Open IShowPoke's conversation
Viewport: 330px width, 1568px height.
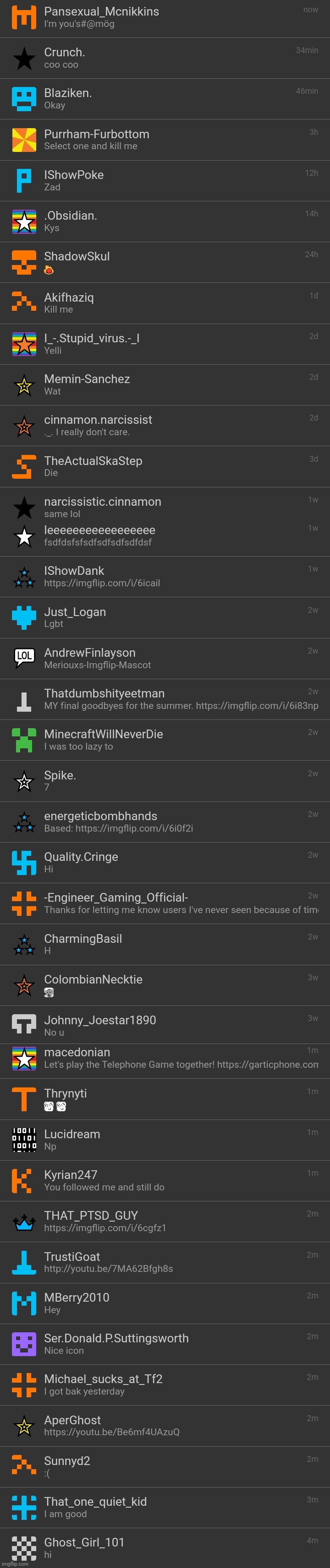(165, 181)
